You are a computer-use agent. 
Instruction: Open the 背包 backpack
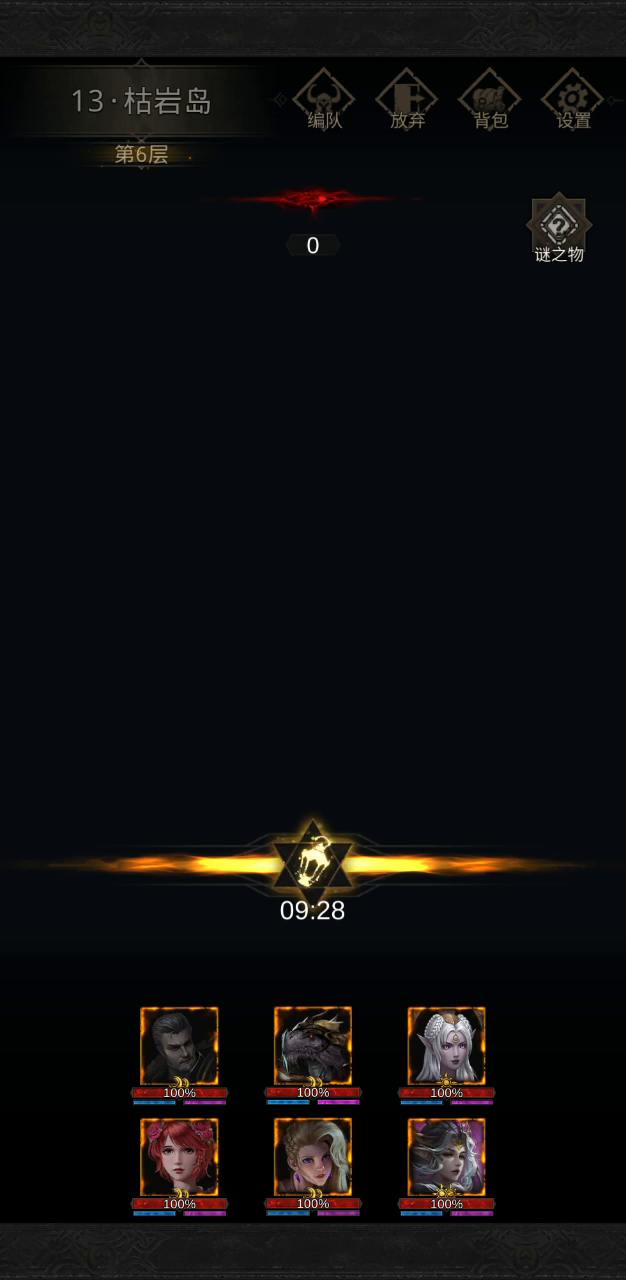489,101
